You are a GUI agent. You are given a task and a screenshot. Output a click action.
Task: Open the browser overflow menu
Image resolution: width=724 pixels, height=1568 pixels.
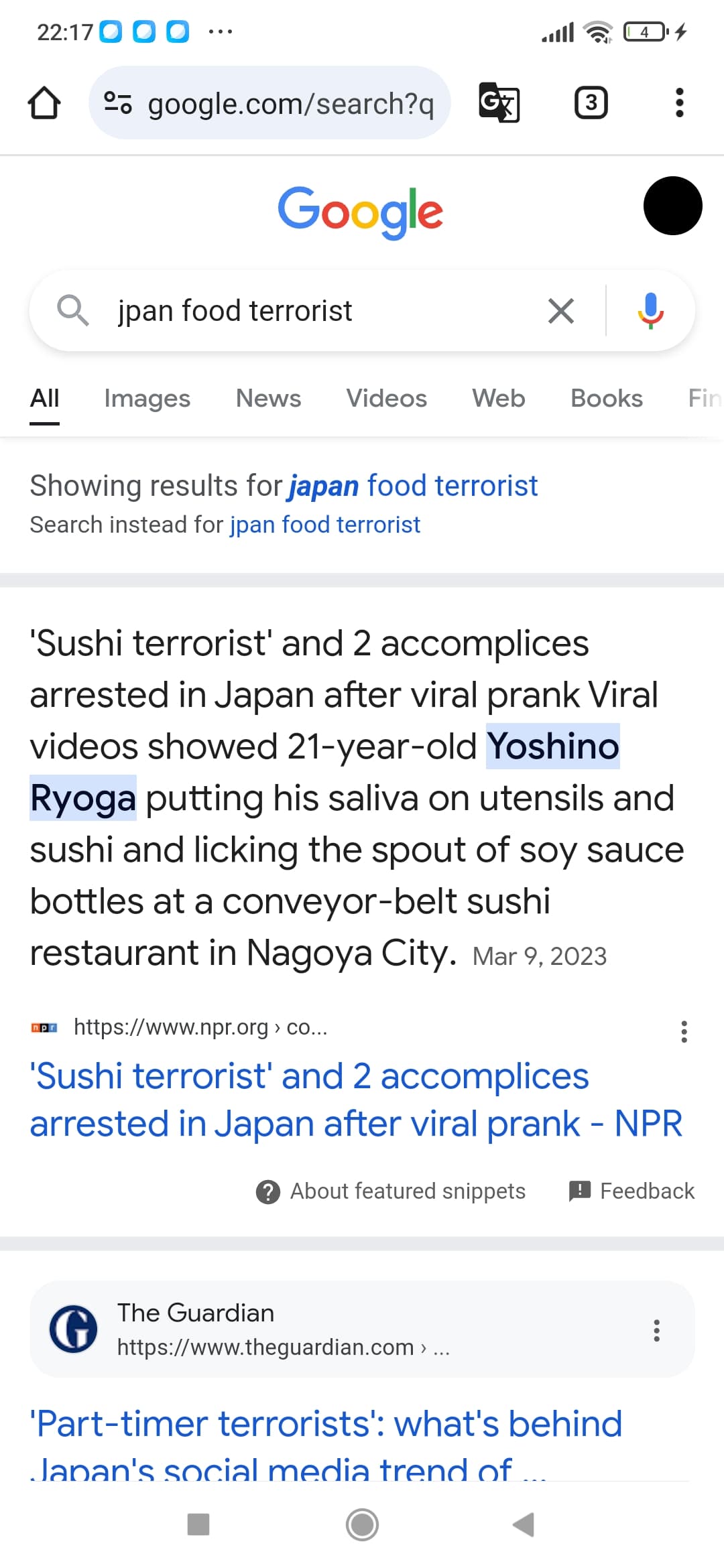point(679,103)
